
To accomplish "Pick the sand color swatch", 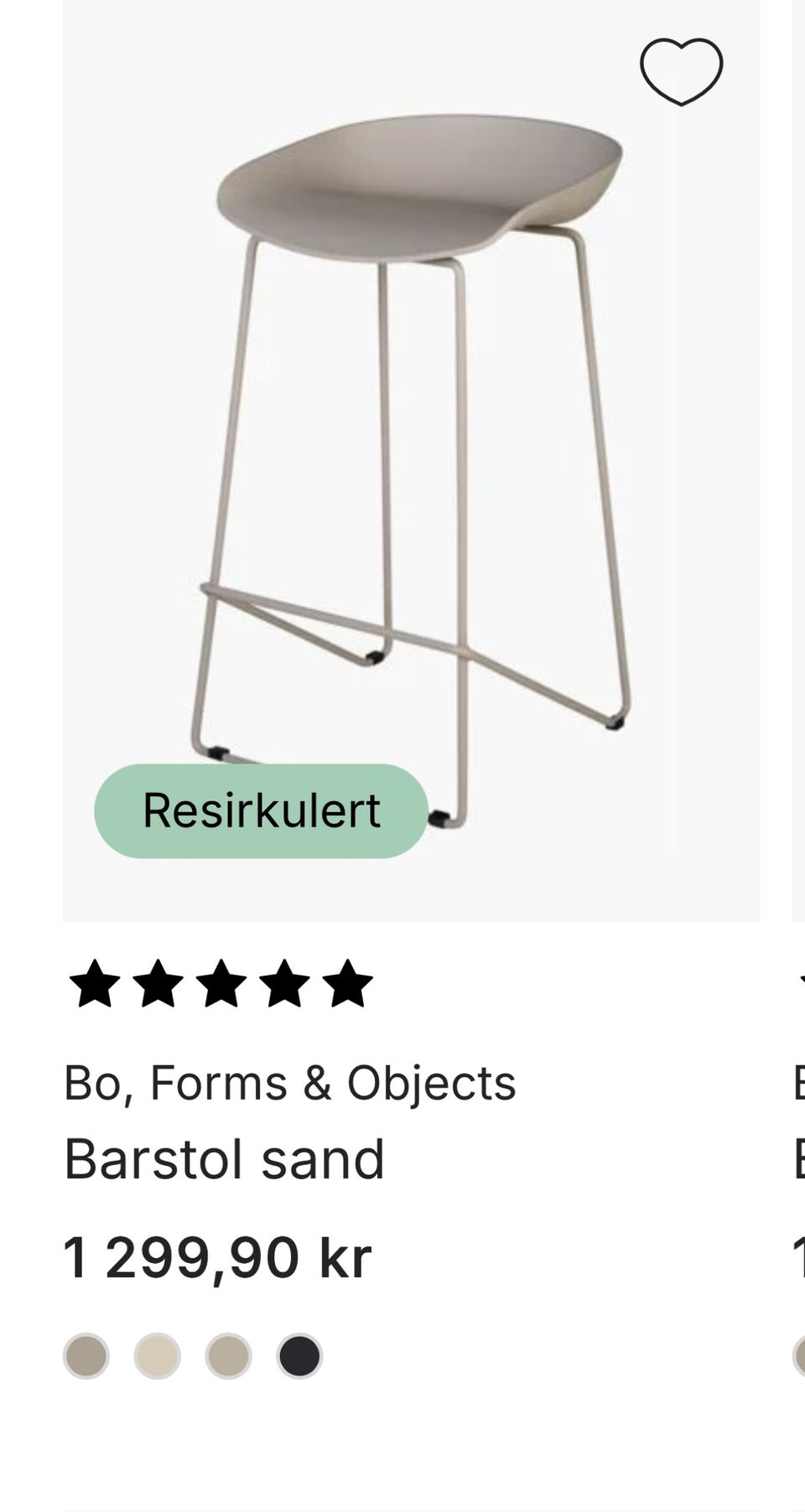I will [87, 1355].
